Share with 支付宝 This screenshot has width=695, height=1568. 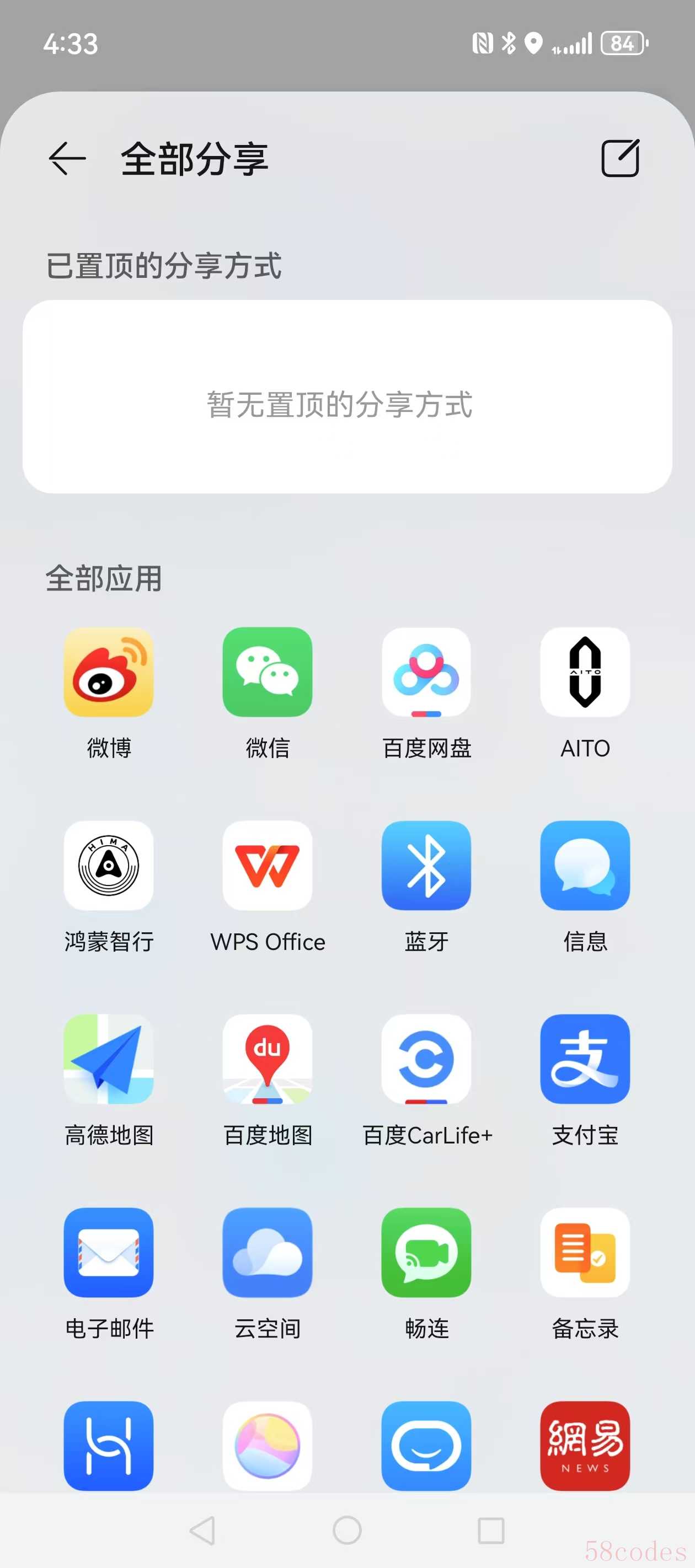click(585, 1059)
